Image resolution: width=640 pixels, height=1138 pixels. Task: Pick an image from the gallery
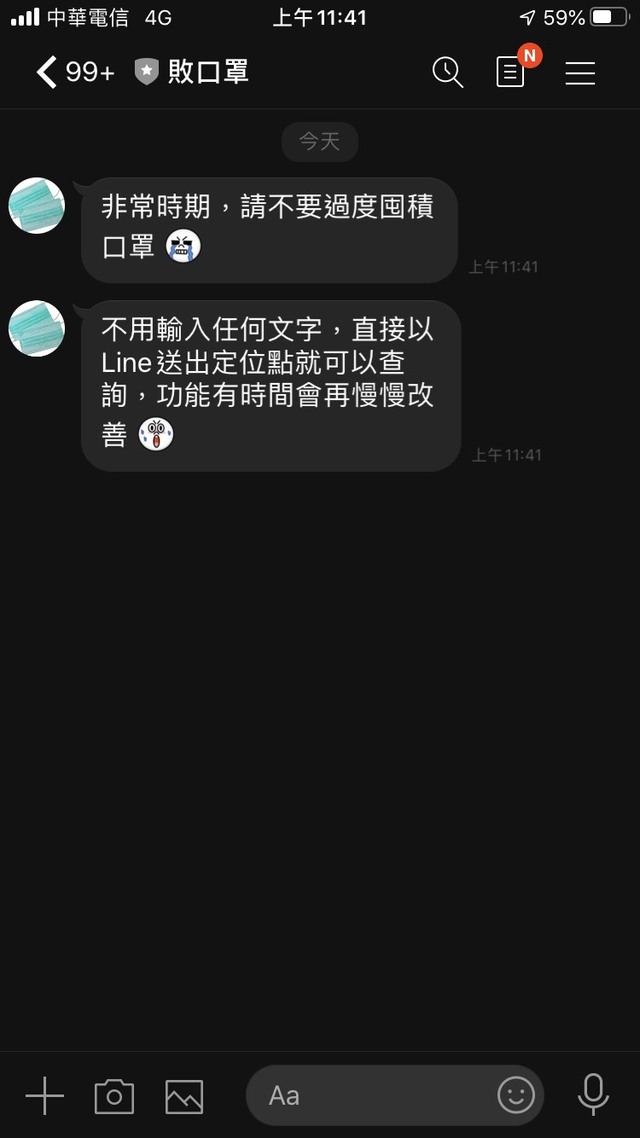184,1096
